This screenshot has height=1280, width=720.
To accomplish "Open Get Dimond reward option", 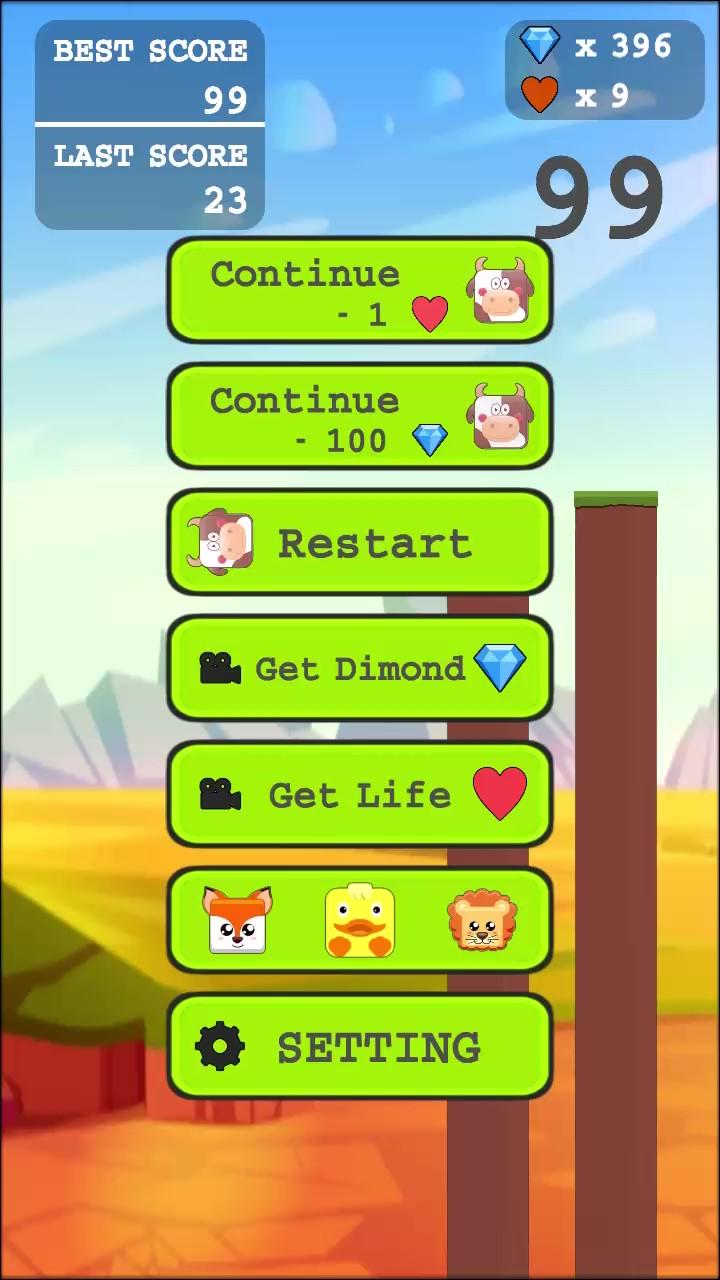I will click(x=360, y=669).
